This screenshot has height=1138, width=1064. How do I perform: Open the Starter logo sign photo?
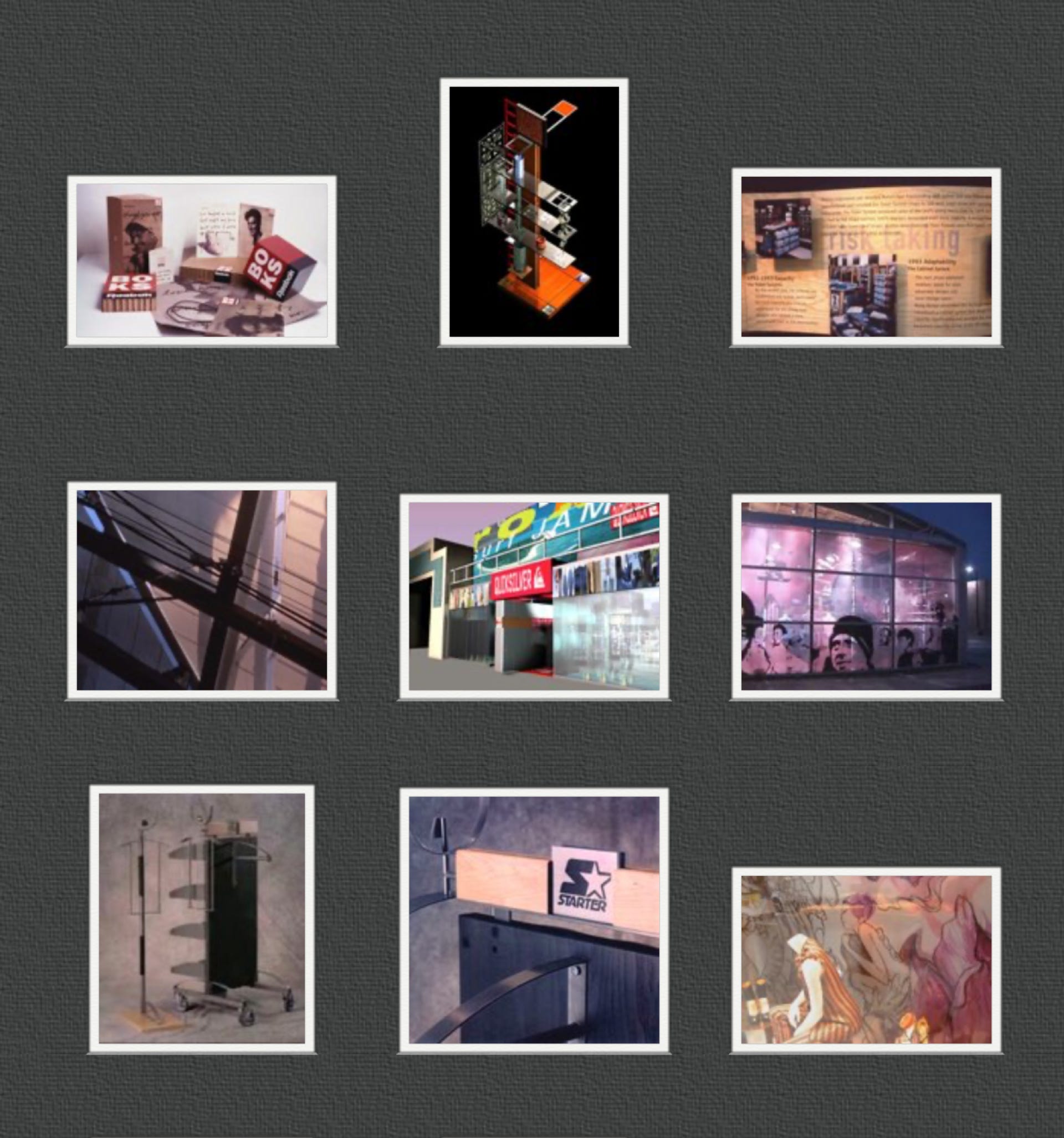point(534,920)
